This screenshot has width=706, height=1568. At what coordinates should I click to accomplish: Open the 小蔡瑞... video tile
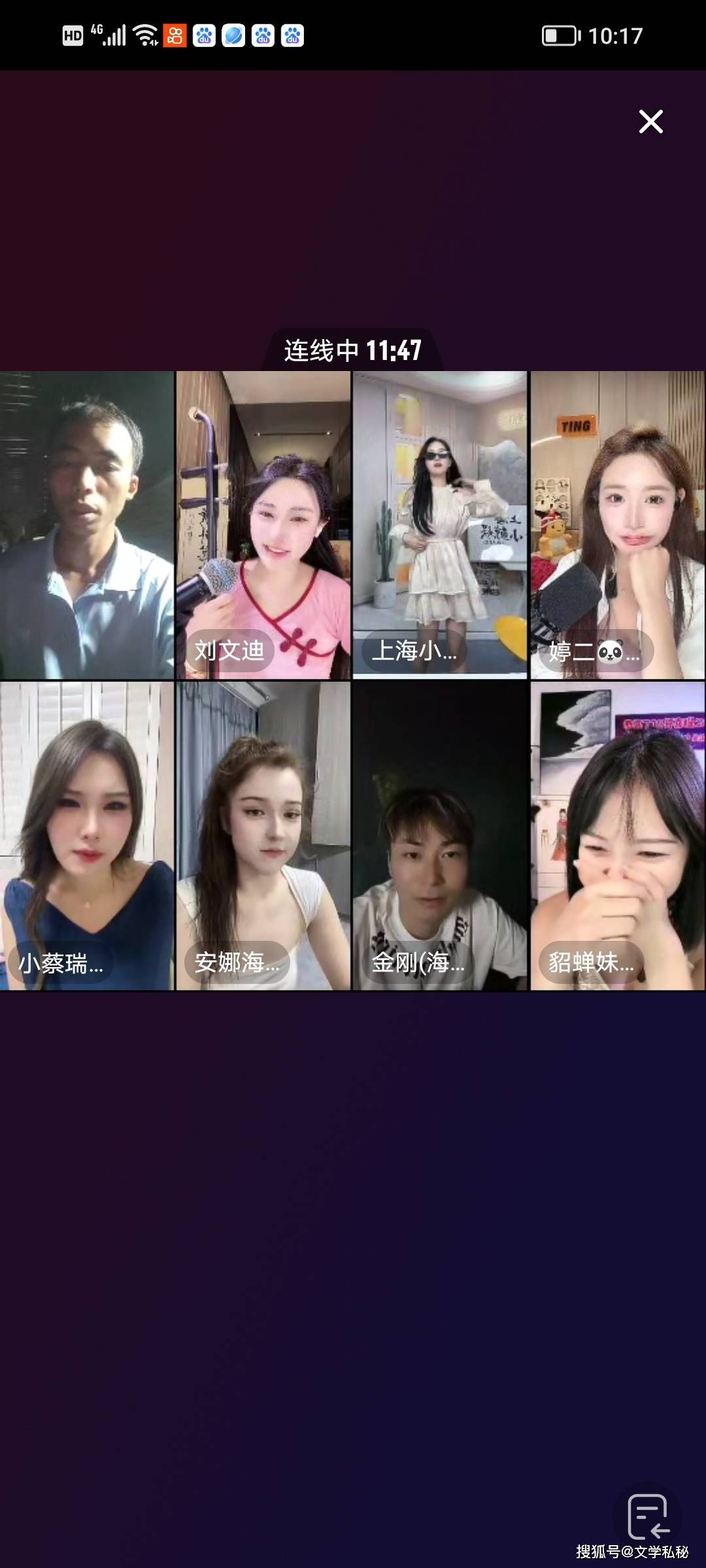pyautogui.click(x=87, y=836)
